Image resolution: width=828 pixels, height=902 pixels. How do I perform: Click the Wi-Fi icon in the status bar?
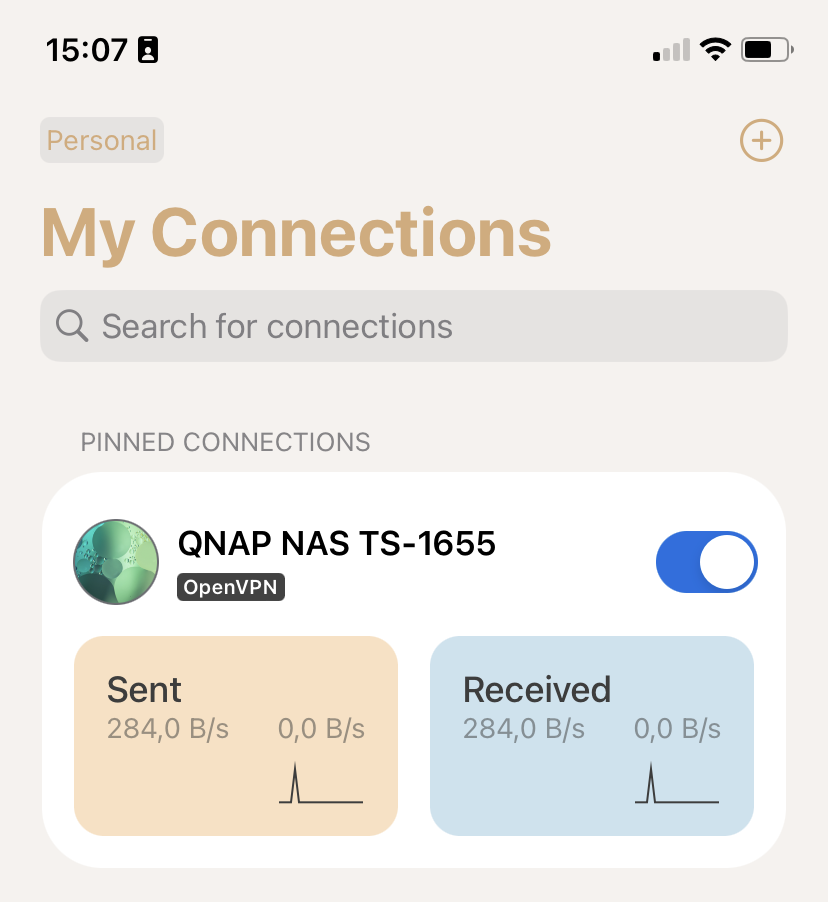[x=714, y=48]
